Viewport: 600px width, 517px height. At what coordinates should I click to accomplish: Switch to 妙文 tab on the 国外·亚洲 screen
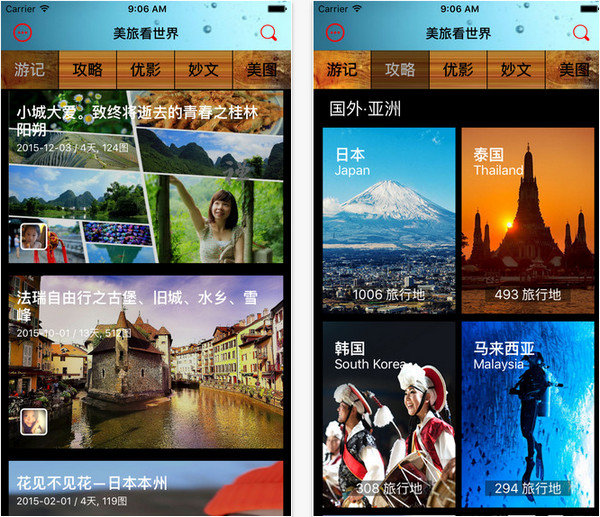tap(515, 70)
